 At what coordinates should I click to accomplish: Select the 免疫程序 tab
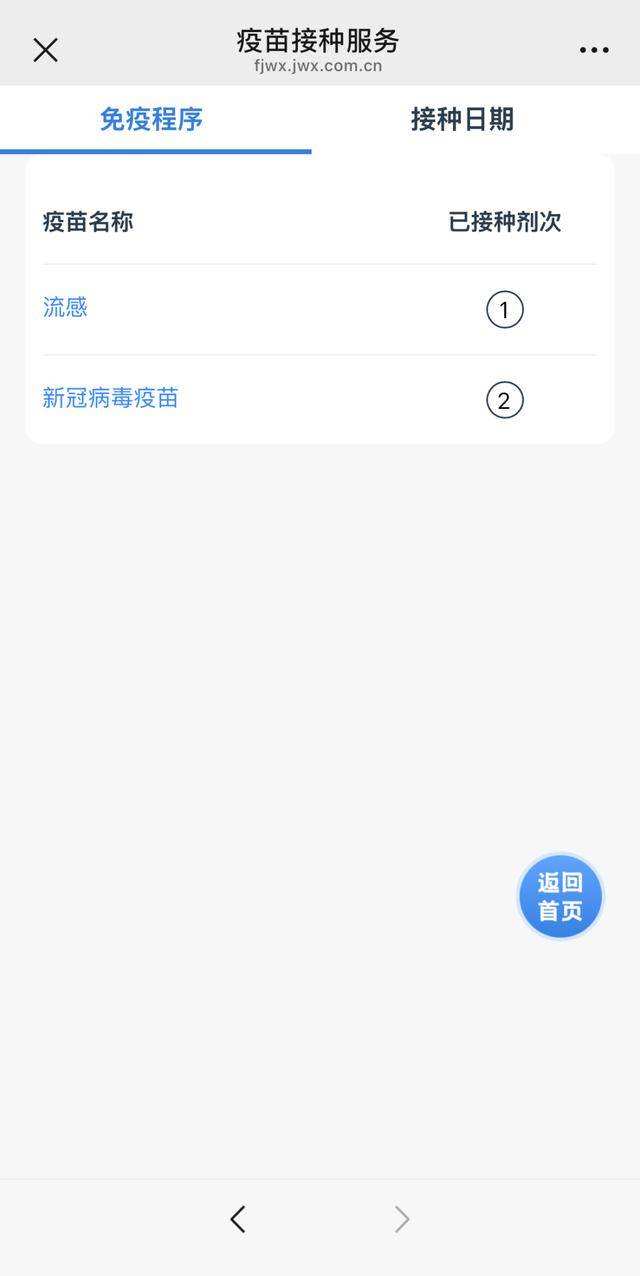(x=152, y=120)
